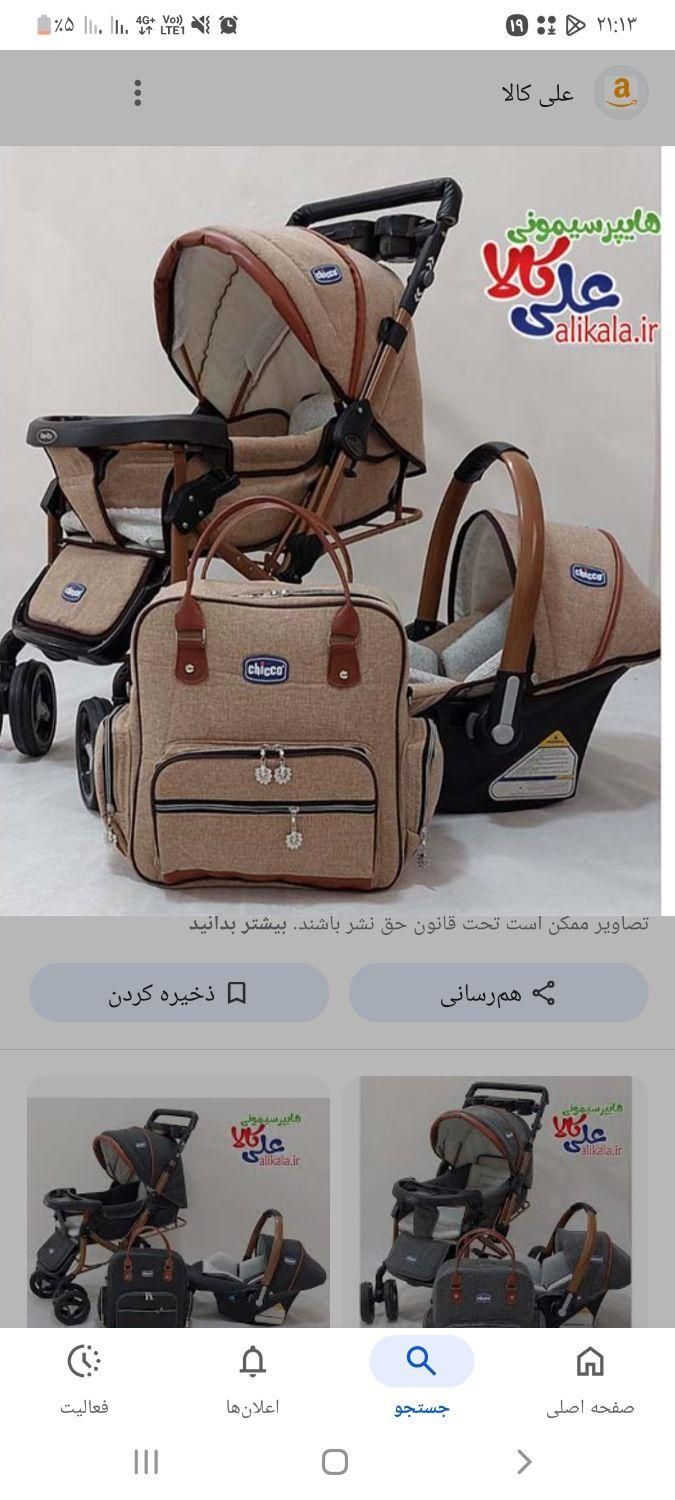Open the system recent apps button
The height and width of the screenshot is (1500, 675).
coord(146,1462)
